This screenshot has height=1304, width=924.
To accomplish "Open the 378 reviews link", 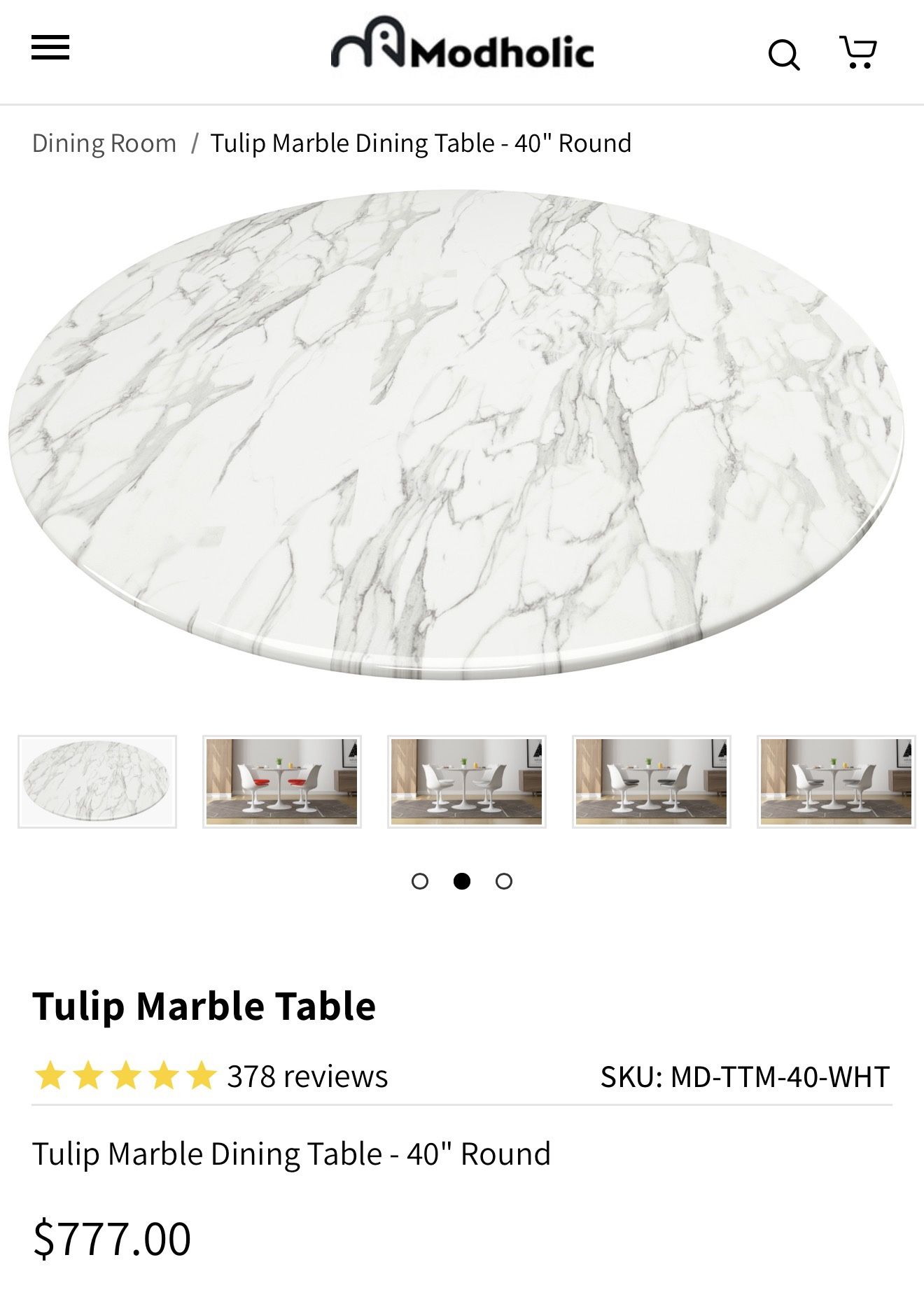I will 307,1077.
